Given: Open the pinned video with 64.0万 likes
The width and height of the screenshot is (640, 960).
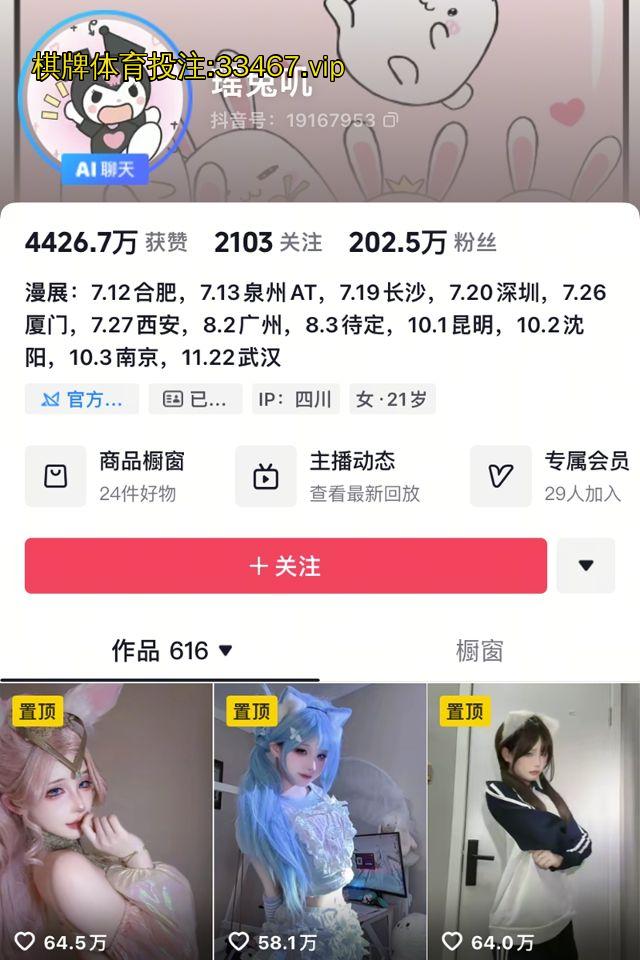Looking at the screenshot, I should [x=533, y=820].
